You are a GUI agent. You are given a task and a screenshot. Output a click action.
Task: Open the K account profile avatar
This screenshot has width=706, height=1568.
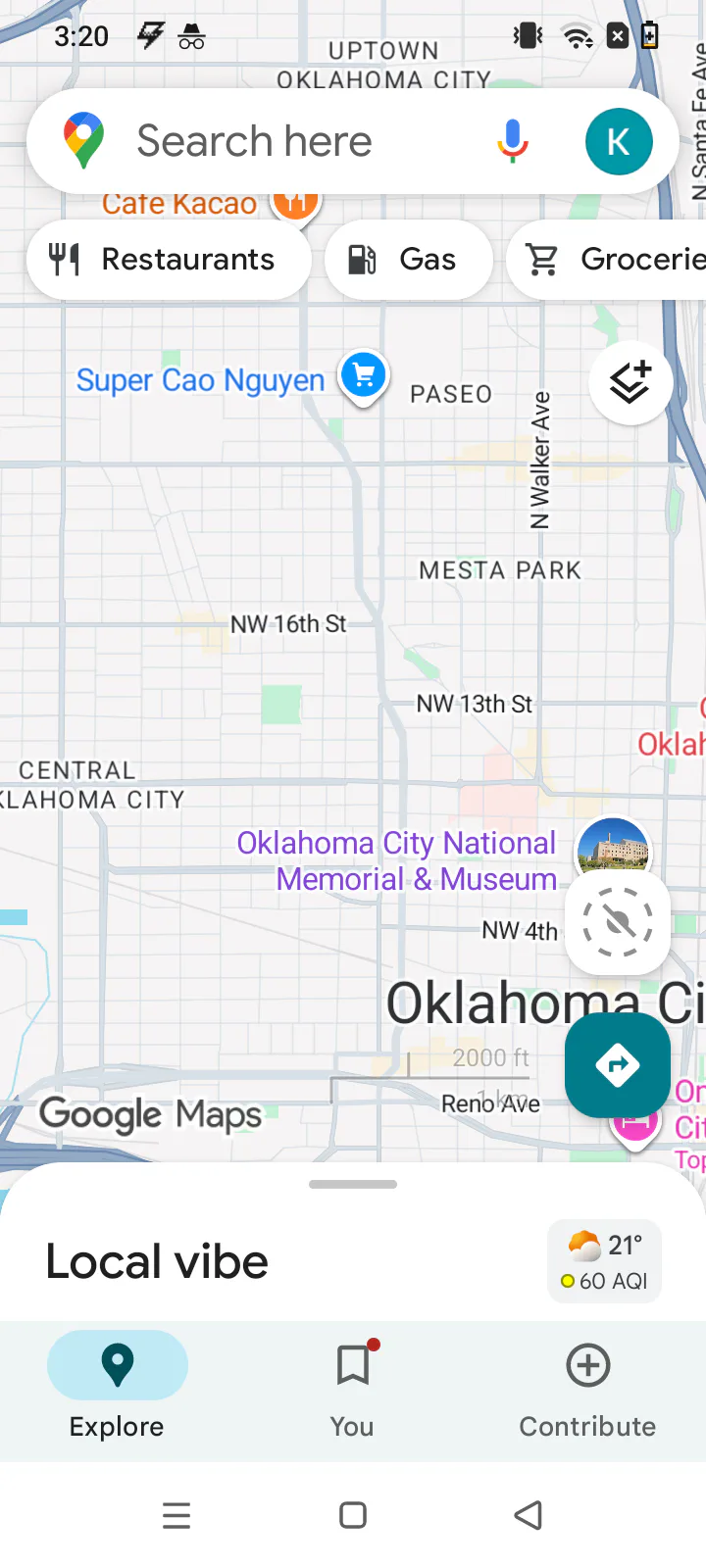point(618,141)
